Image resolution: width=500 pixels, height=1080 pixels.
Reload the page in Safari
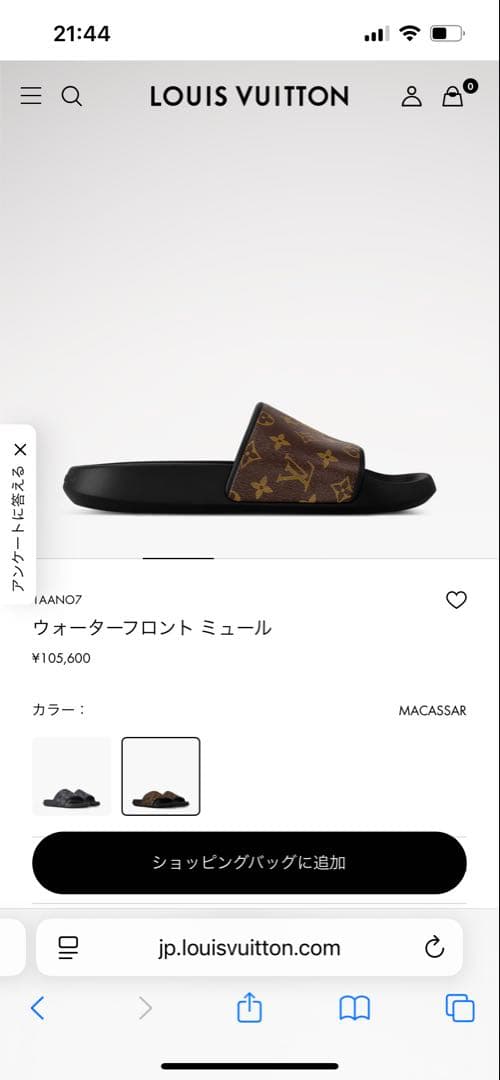point(434,948)
